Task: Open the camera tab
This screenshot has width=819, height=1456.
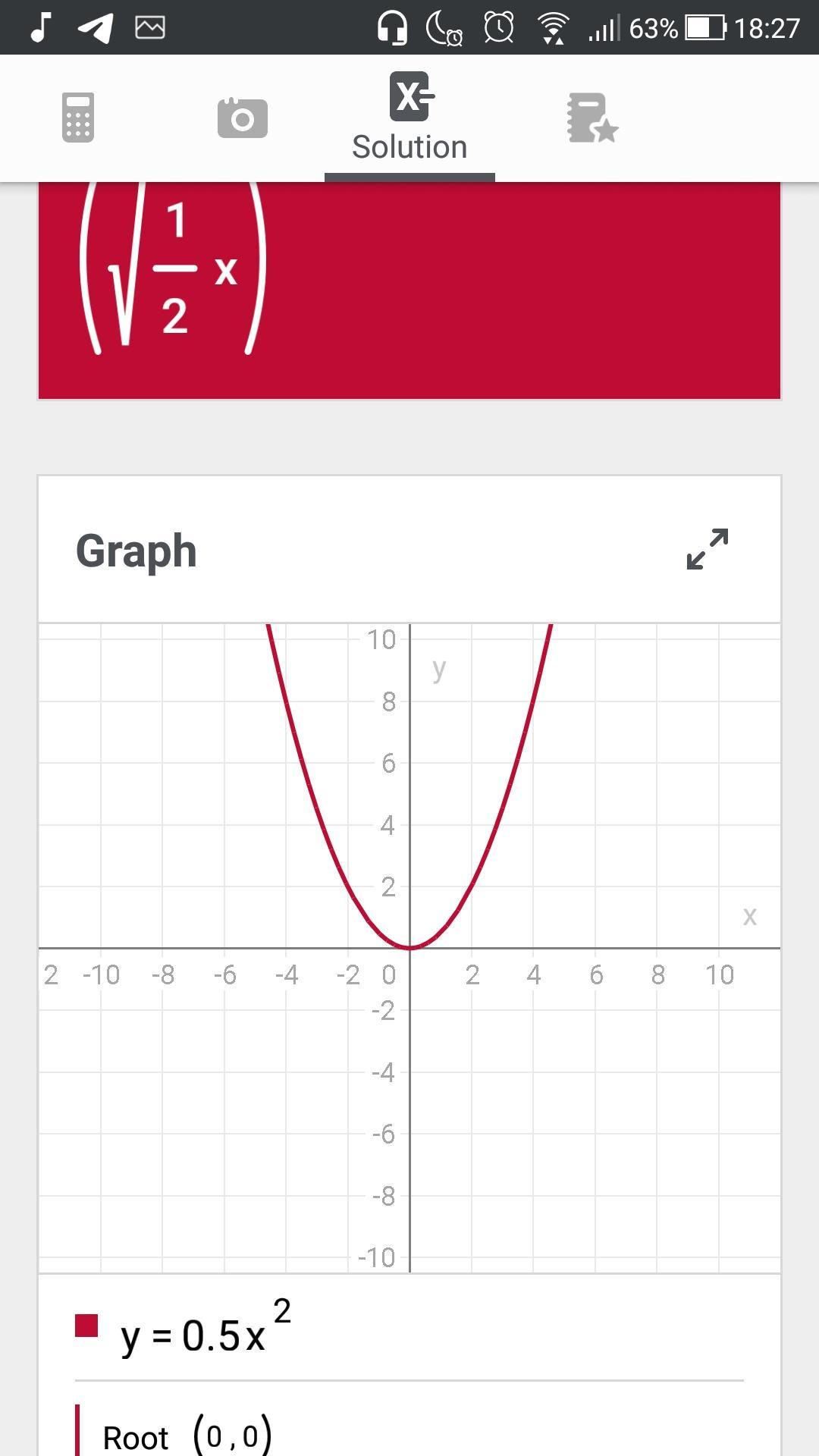Action: pos(243,118)
